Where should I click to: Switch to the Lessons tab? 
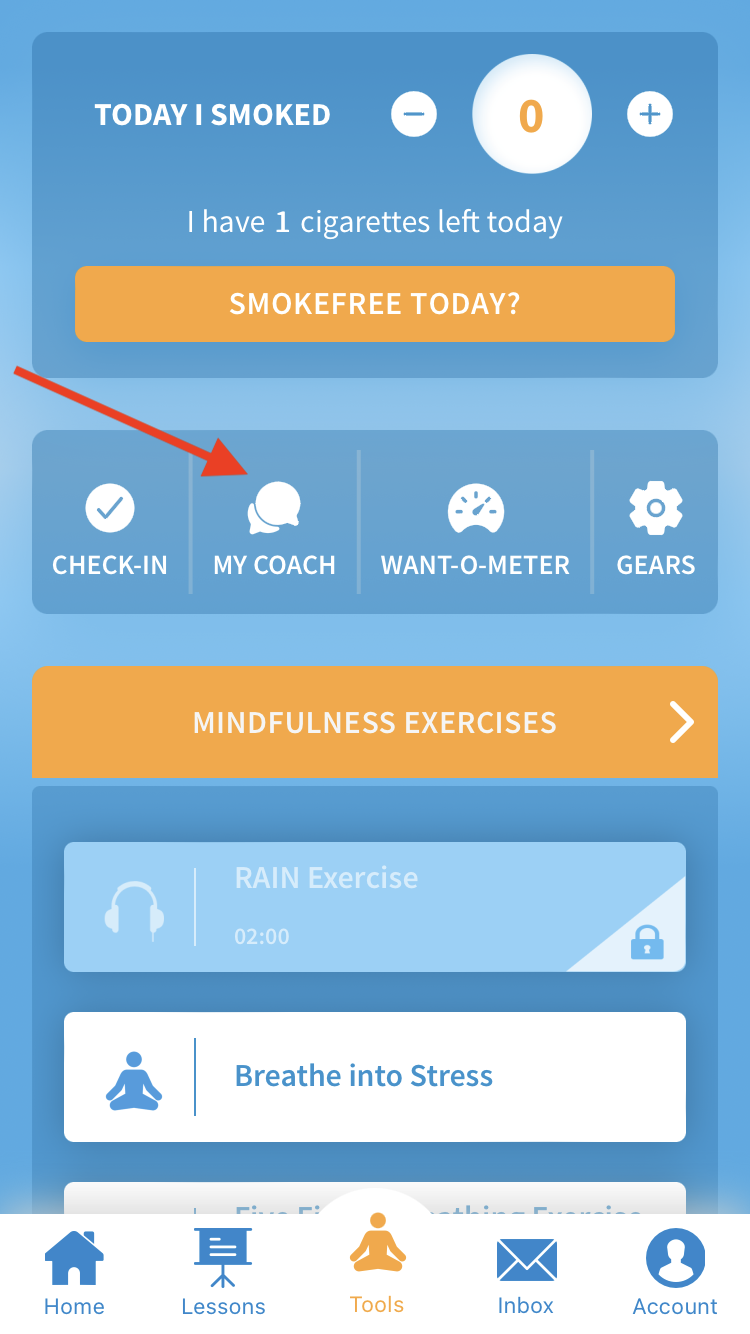(223, 1274)
